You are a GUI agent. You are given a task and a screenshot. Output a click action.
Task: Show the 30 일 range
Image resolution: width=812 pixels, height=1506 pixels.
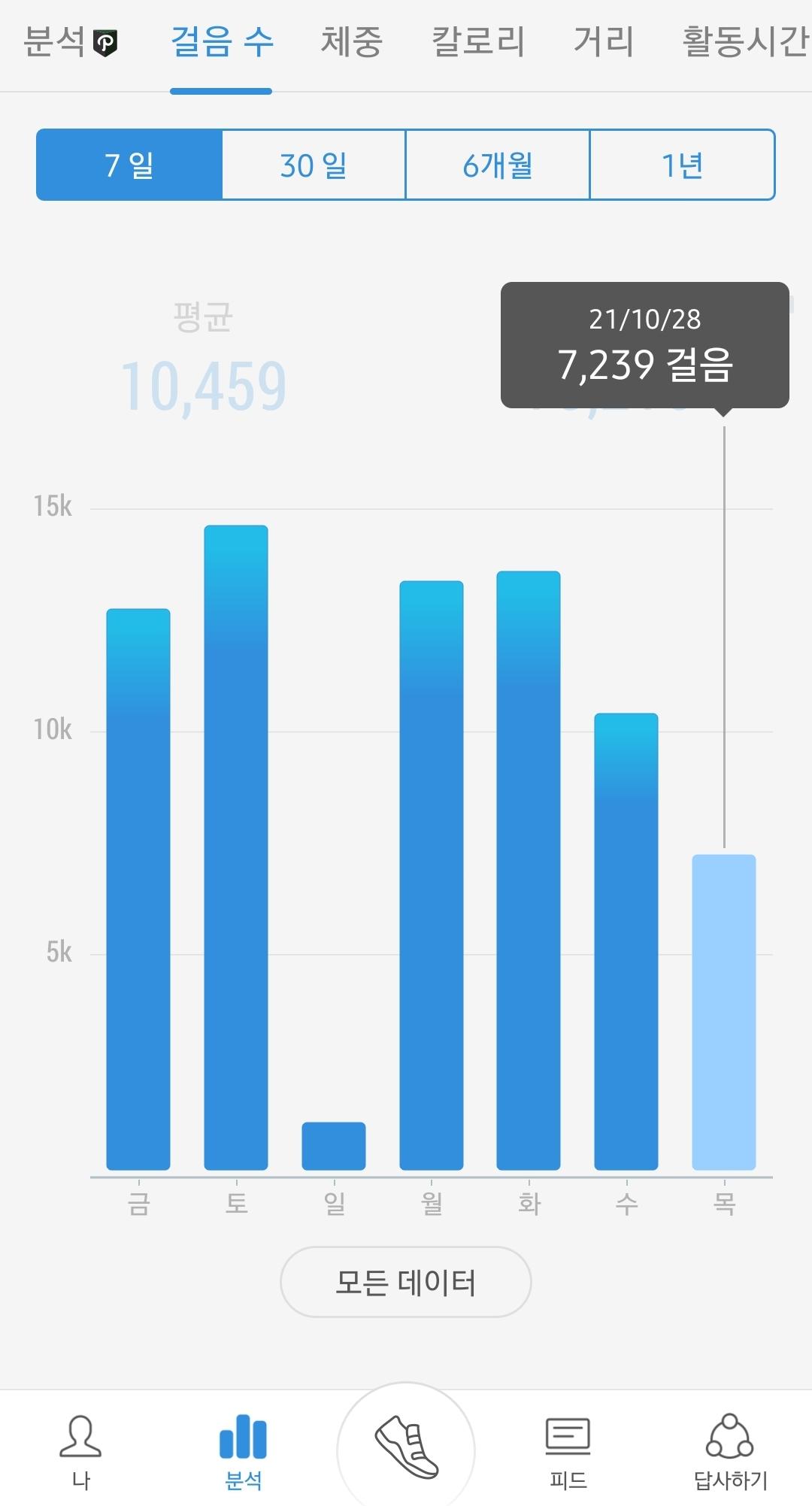[x=314, y=165]
